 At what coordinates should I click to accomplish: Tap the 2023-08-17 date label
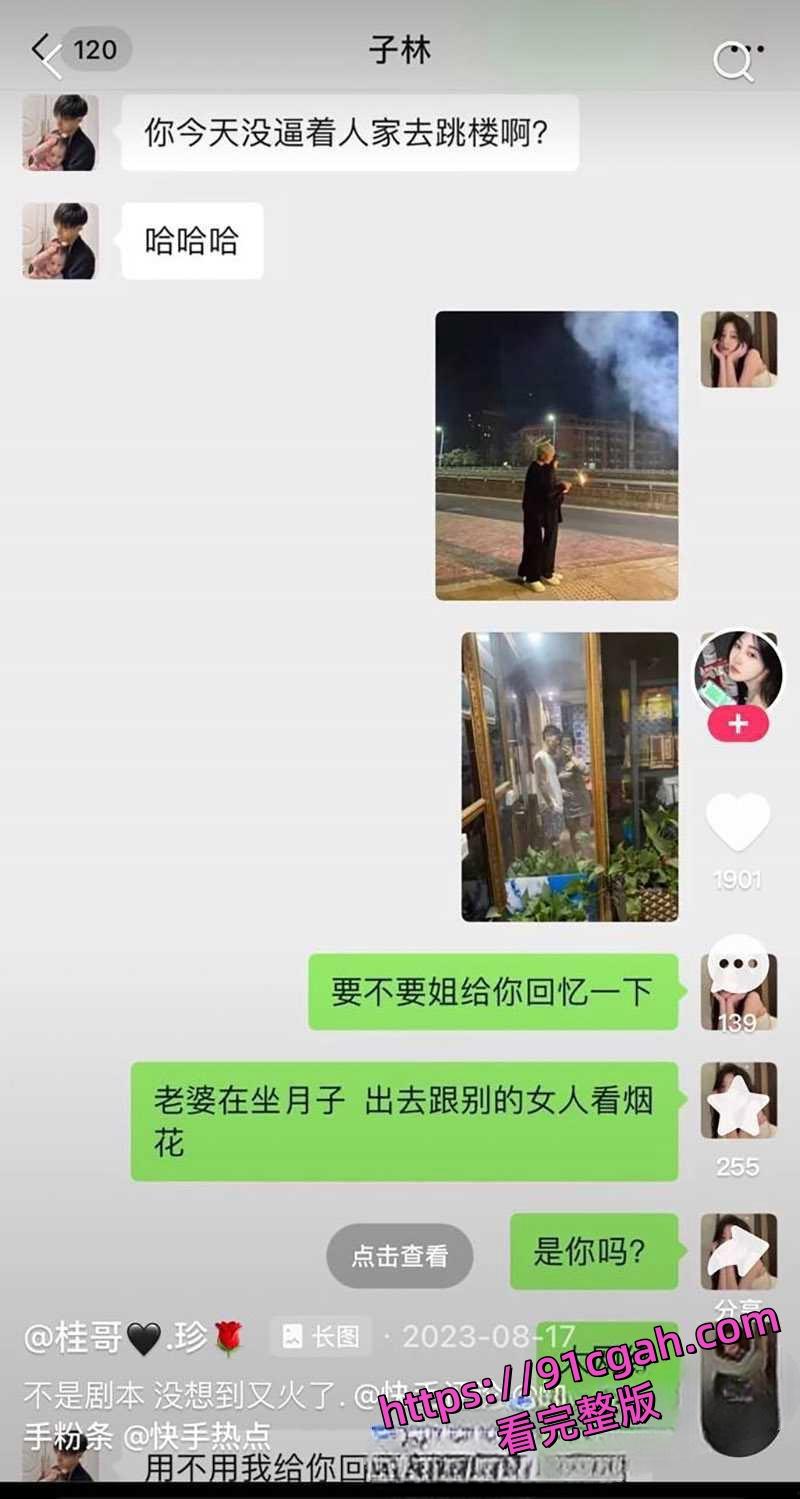[x=490, y=1335]
